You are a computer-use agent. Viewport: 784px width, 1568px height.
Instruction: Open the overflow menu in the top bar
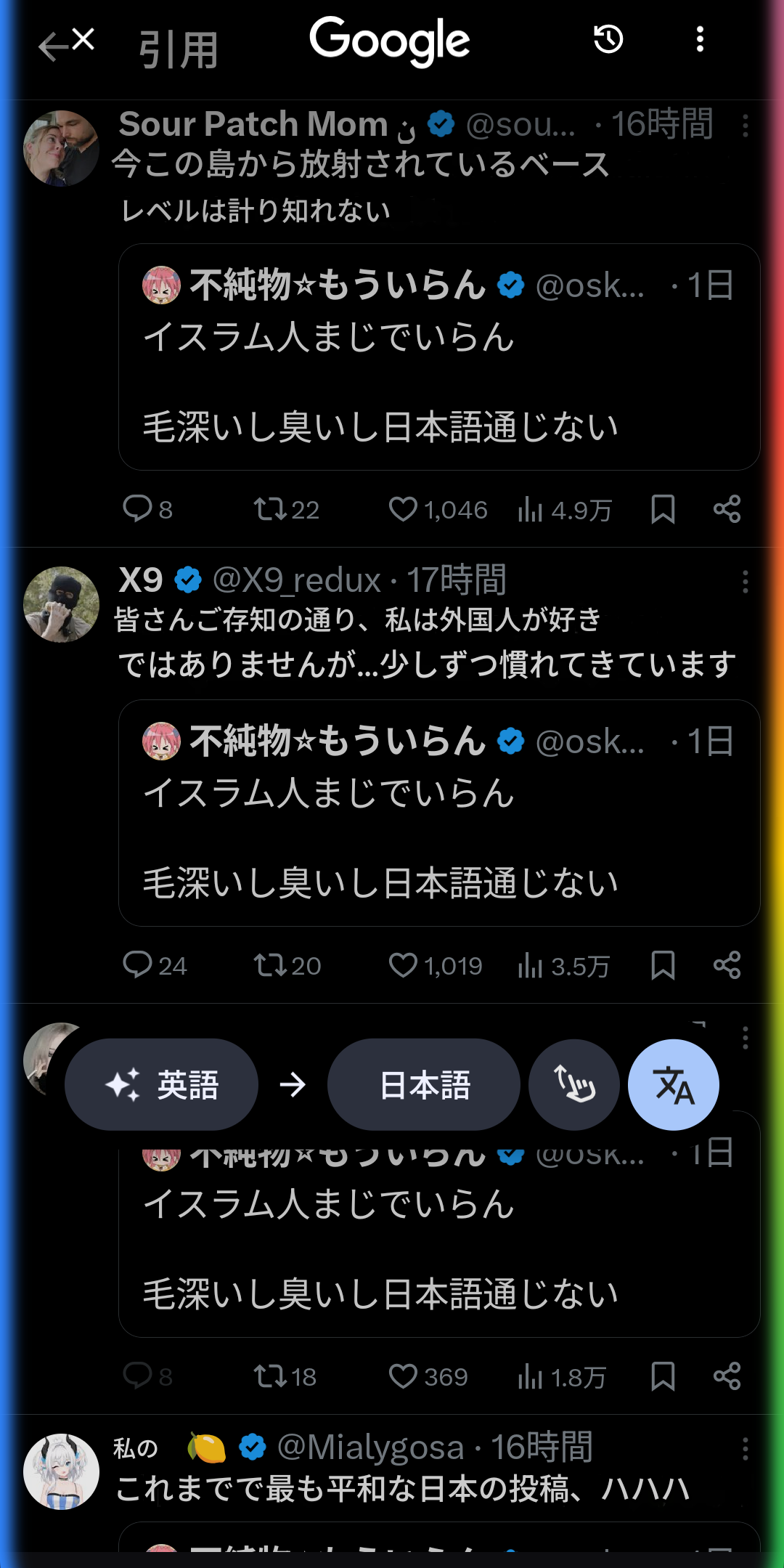click(699, 40)
